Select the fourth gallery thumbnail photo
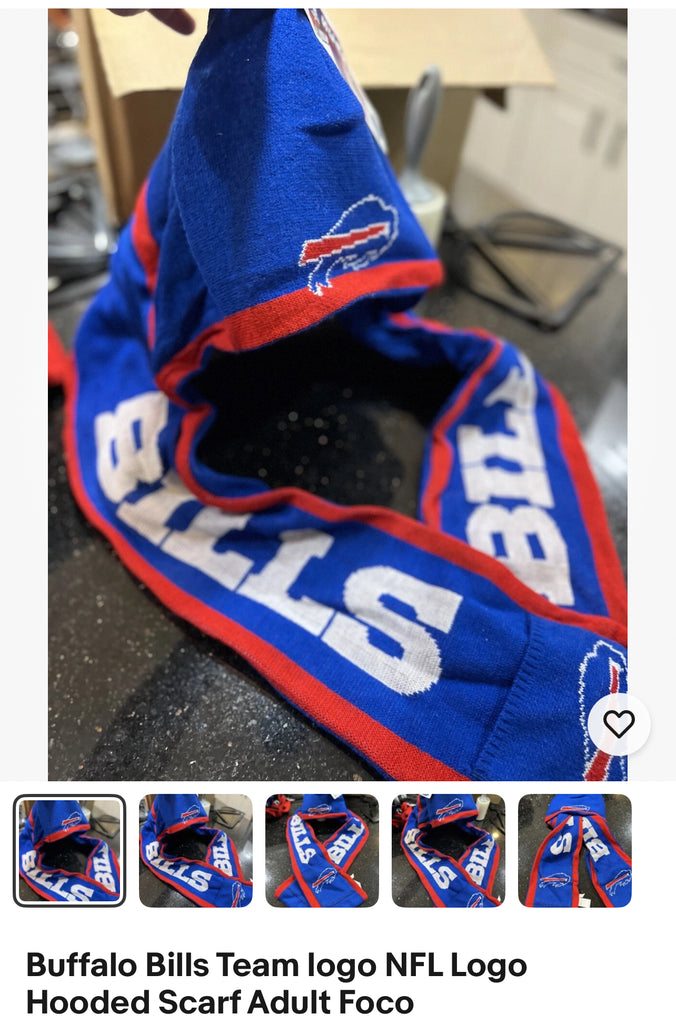Image resolution: width=676 pixels, height=1024 pixels. 448,850
